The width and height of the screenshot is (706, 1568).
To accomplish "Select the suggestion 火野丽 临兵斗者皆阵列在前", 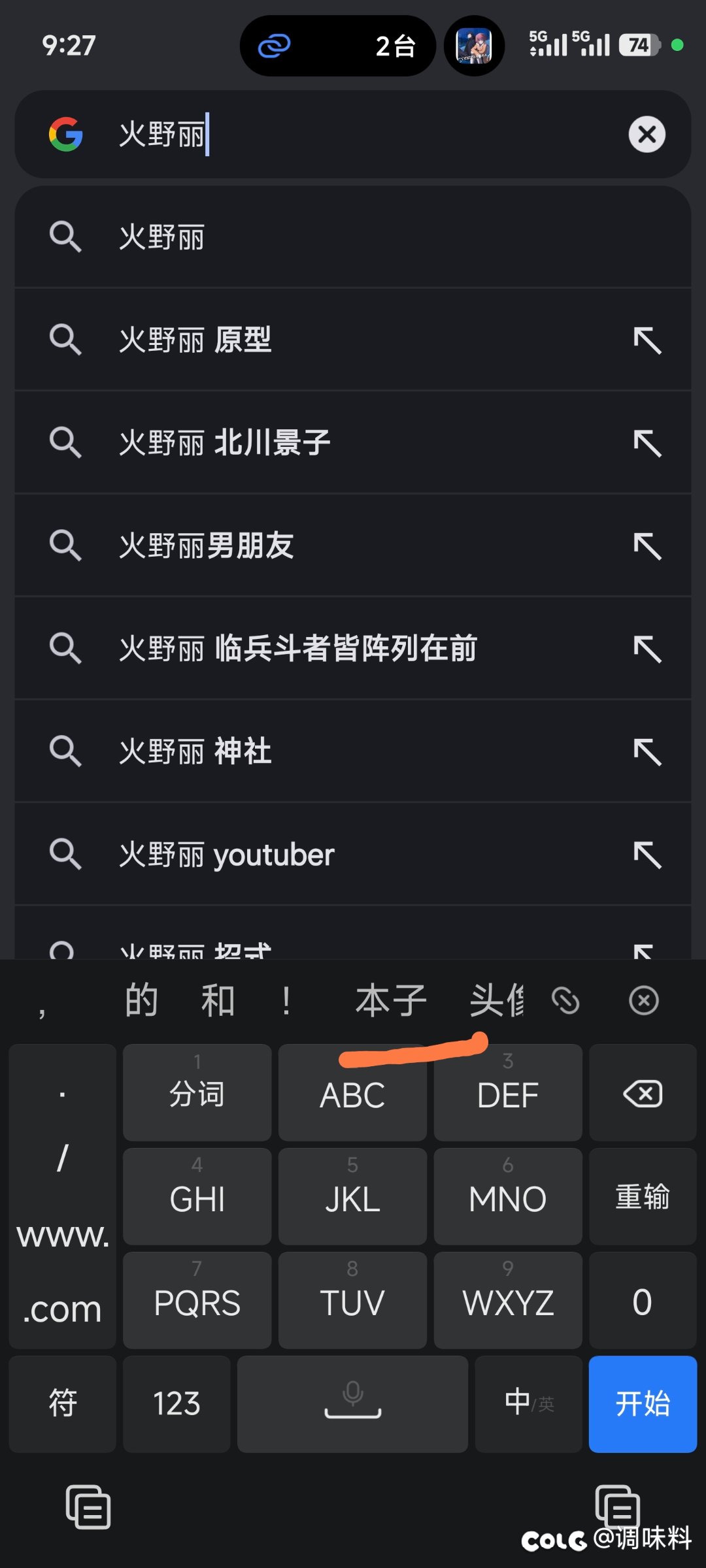I will pyautogui.click(x=298, y=648).
